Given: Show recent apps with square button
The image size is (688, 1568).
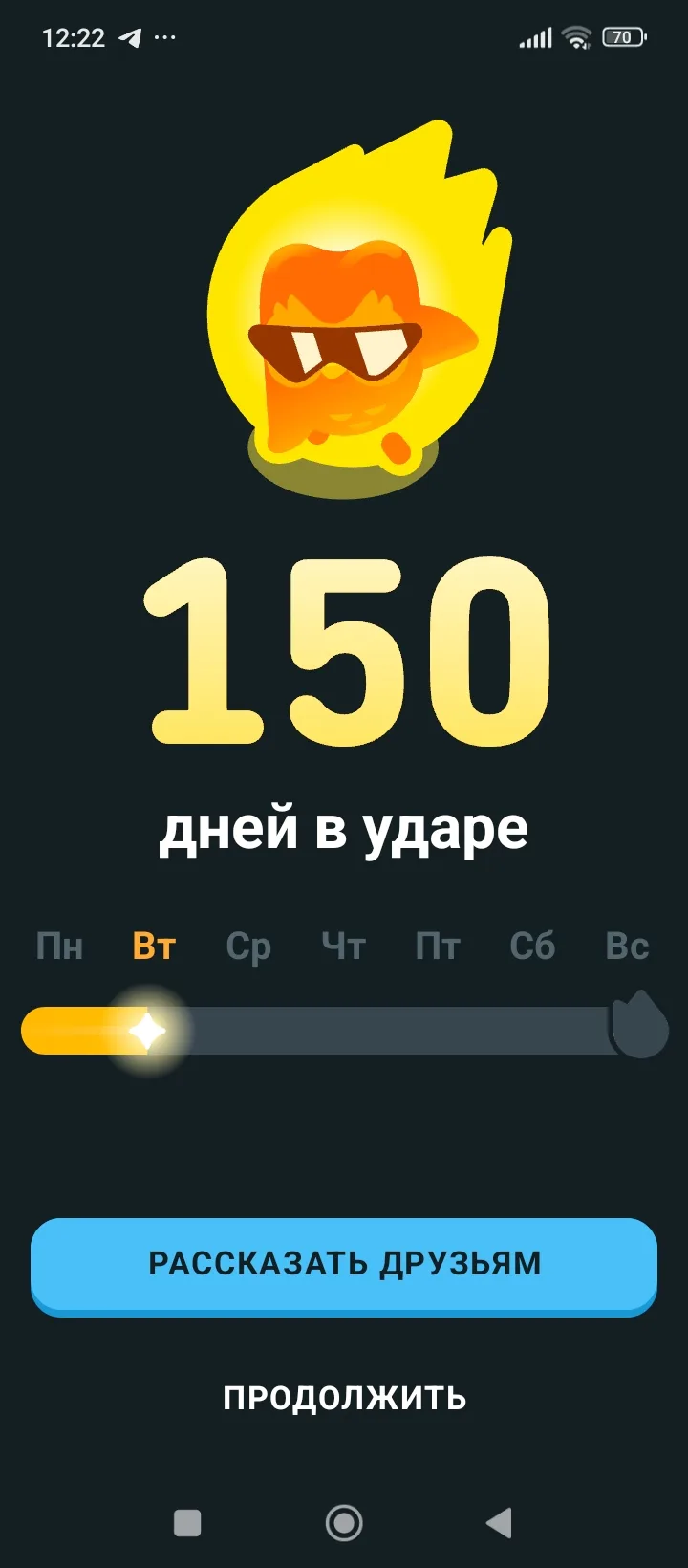Looking at the screenshot, I should (x=187, y=1522).
